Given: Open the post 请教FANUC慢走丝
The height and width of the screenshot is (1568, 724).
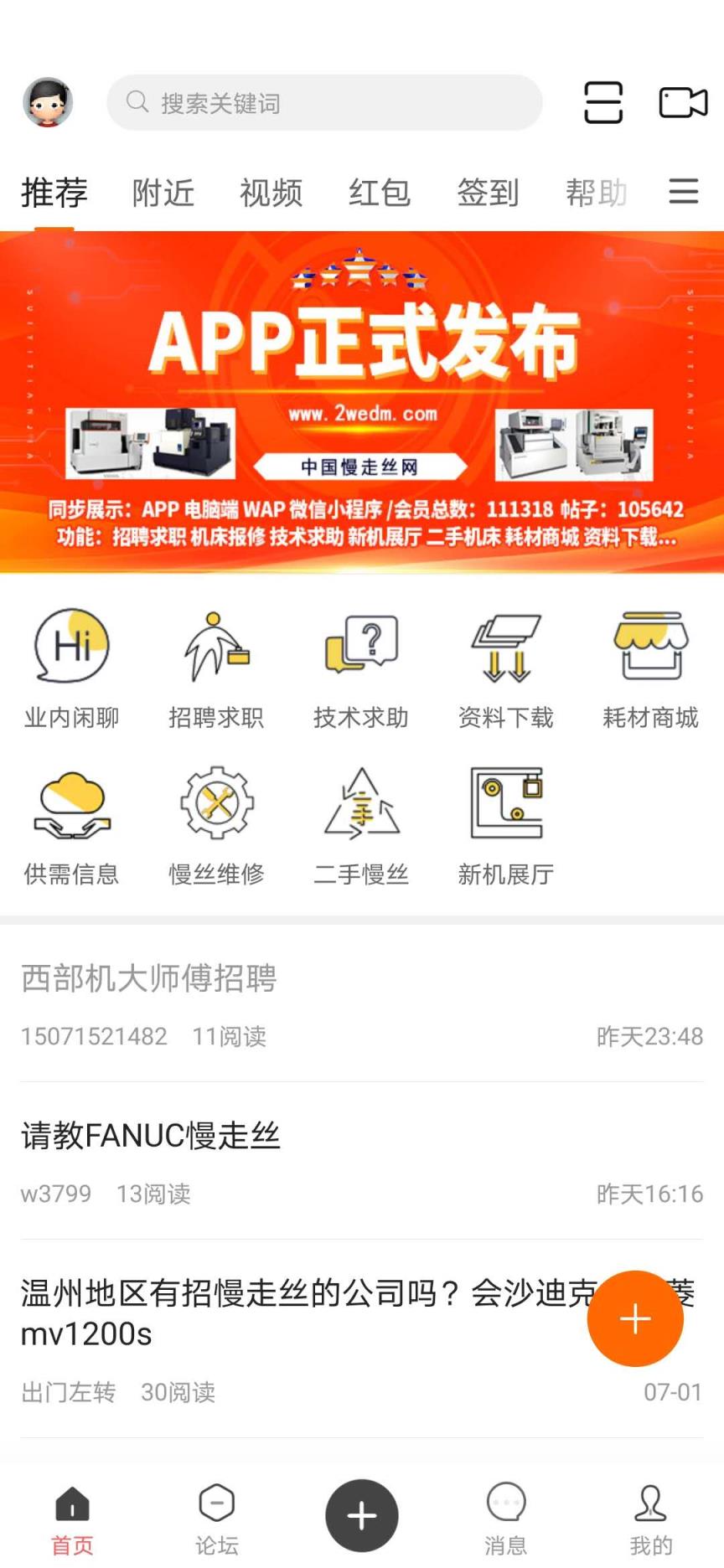Looking at the screenshot, I should point(149,1137).
